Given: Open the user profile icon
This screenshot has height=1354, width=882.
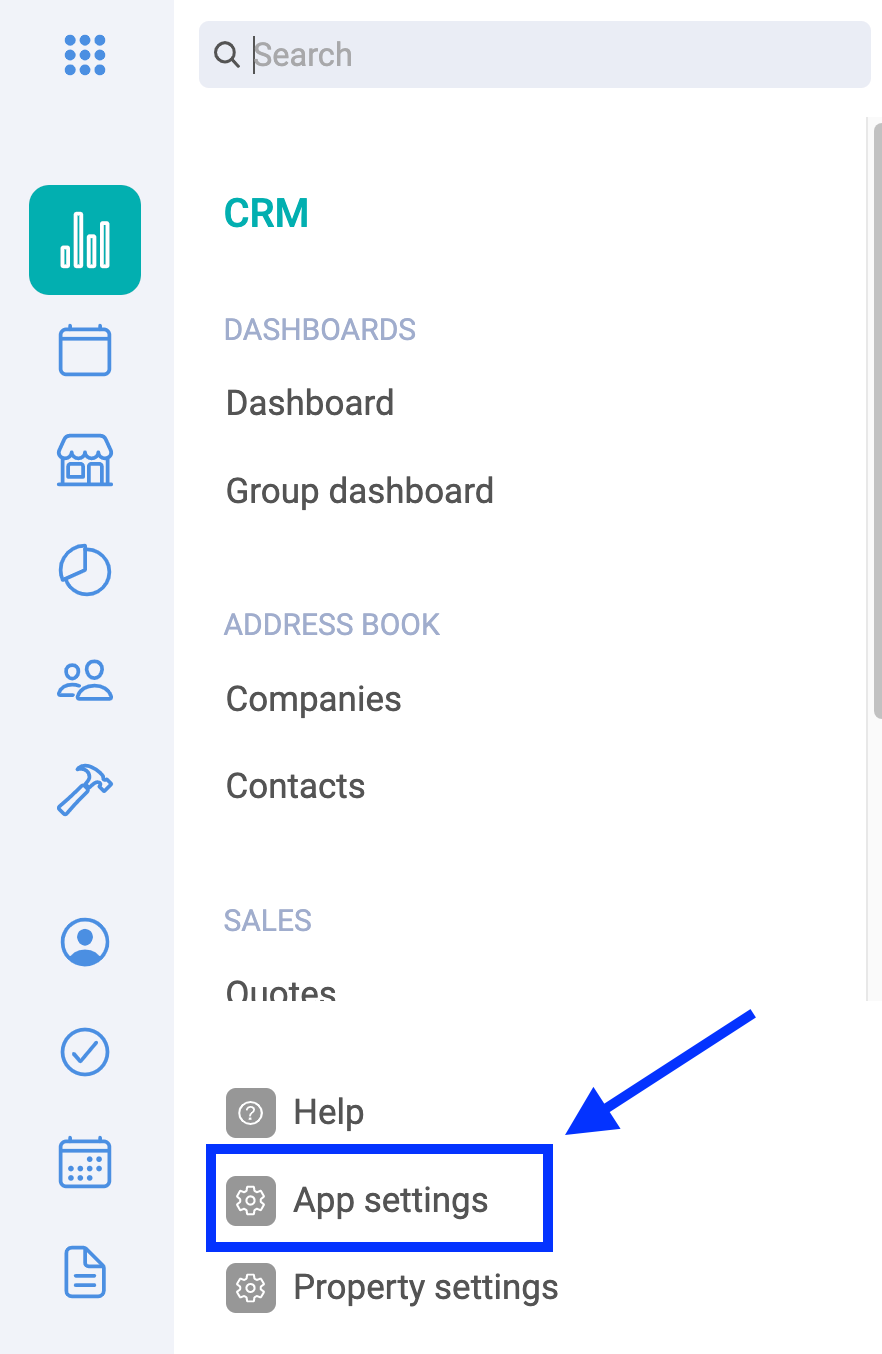Looking at the screenshot, I should 85,941.
